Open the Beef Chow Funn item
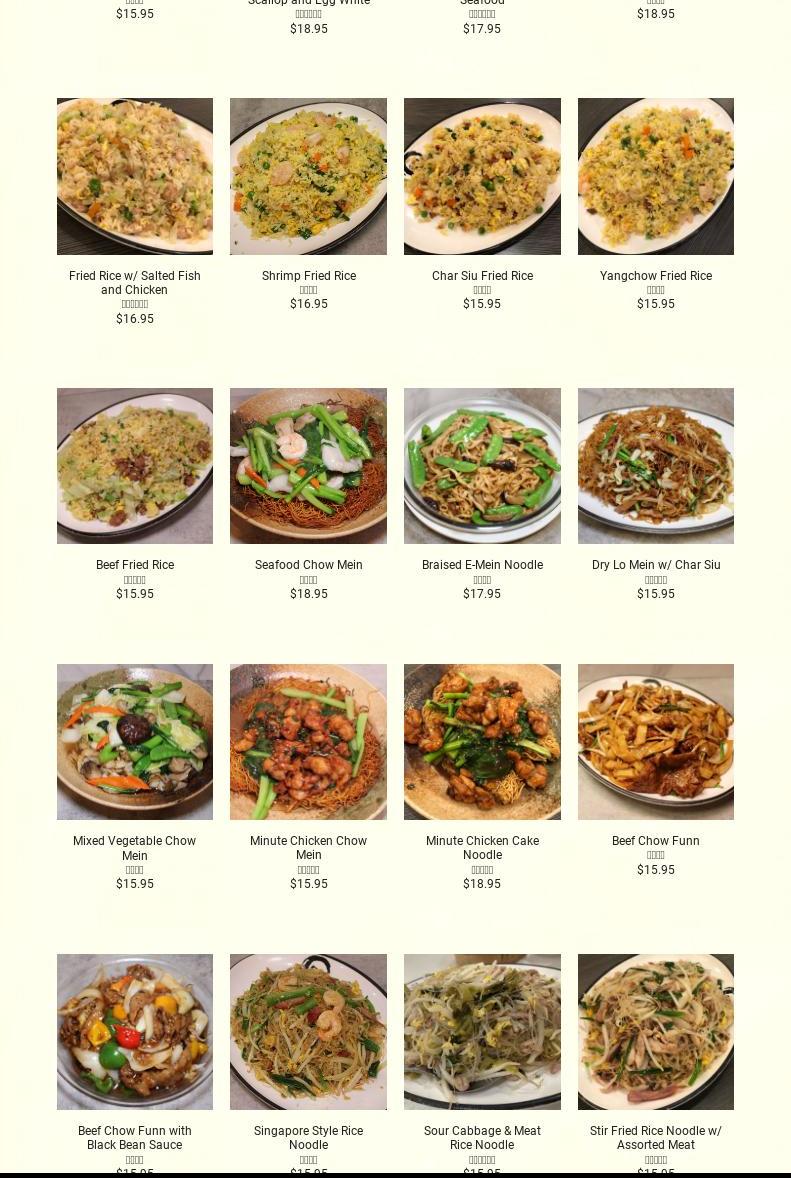The width and height of the screenshot is (791, 1178). [x=656, y=742]
